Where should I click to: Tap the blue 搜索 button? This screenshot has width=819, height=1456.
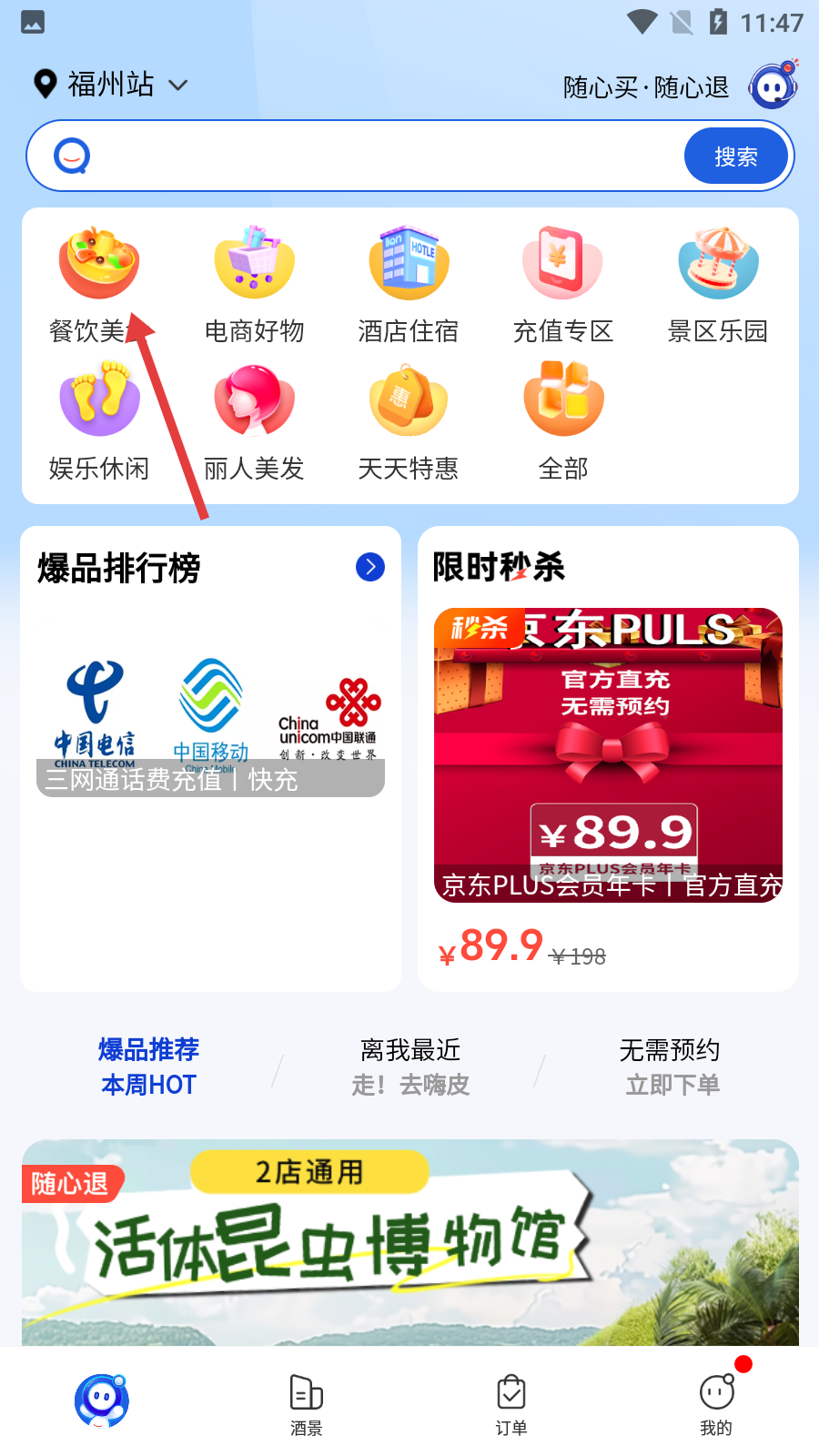pos(735,157)
